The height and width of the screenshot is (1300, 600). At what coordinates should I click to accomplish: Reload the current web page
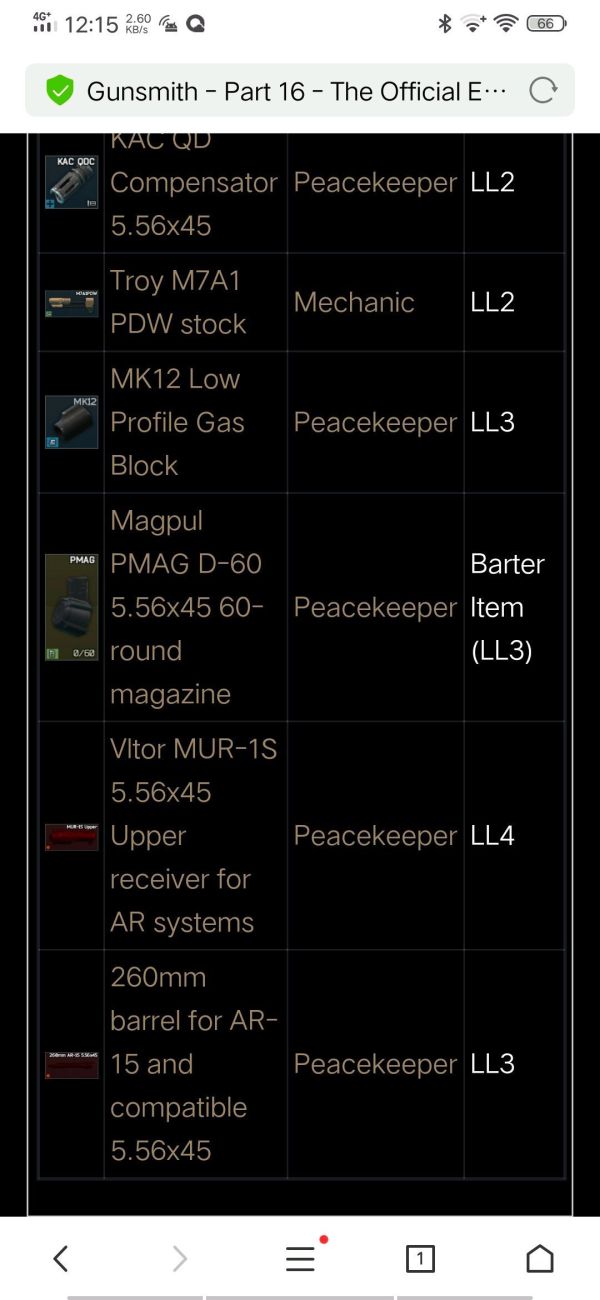542,92
